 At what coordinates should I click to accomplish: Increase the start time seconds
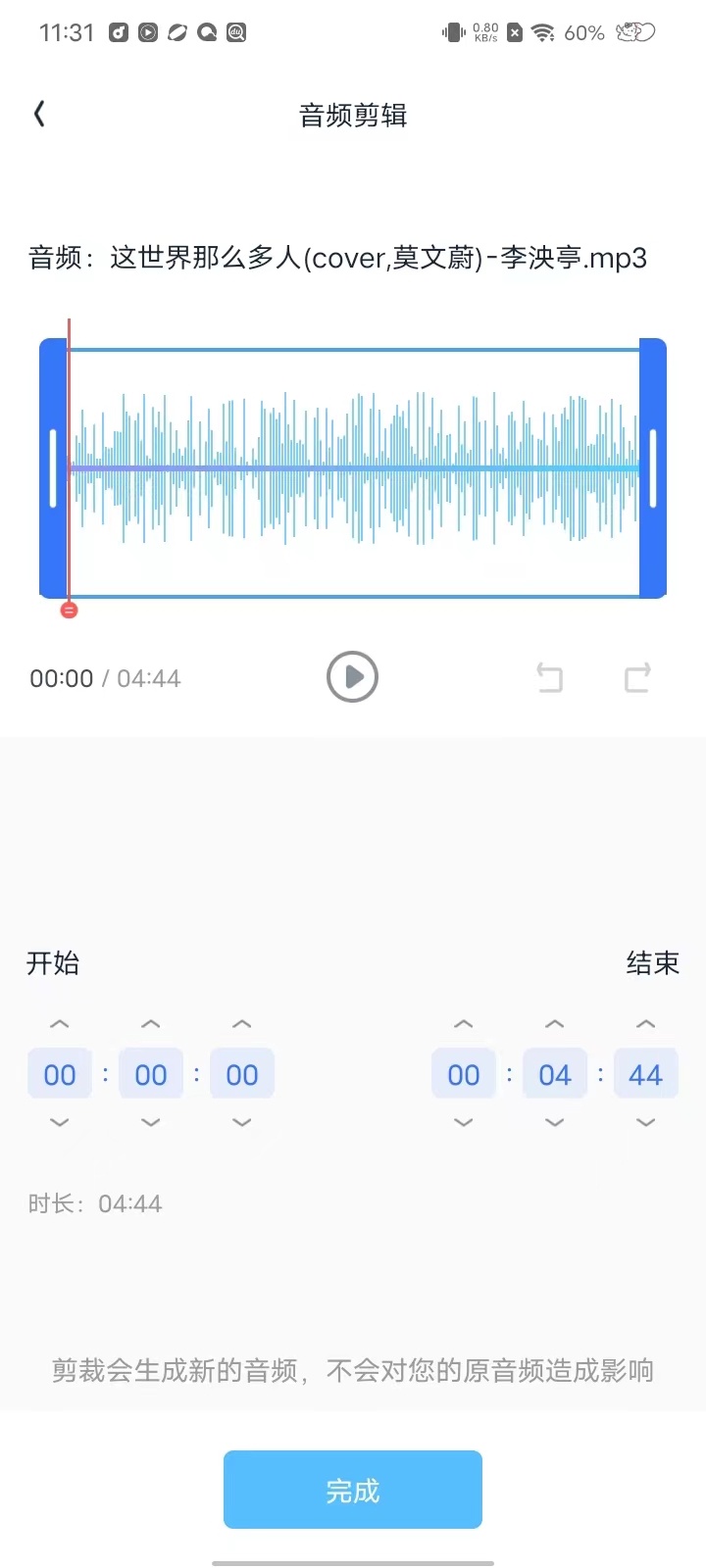[242, 1024]
